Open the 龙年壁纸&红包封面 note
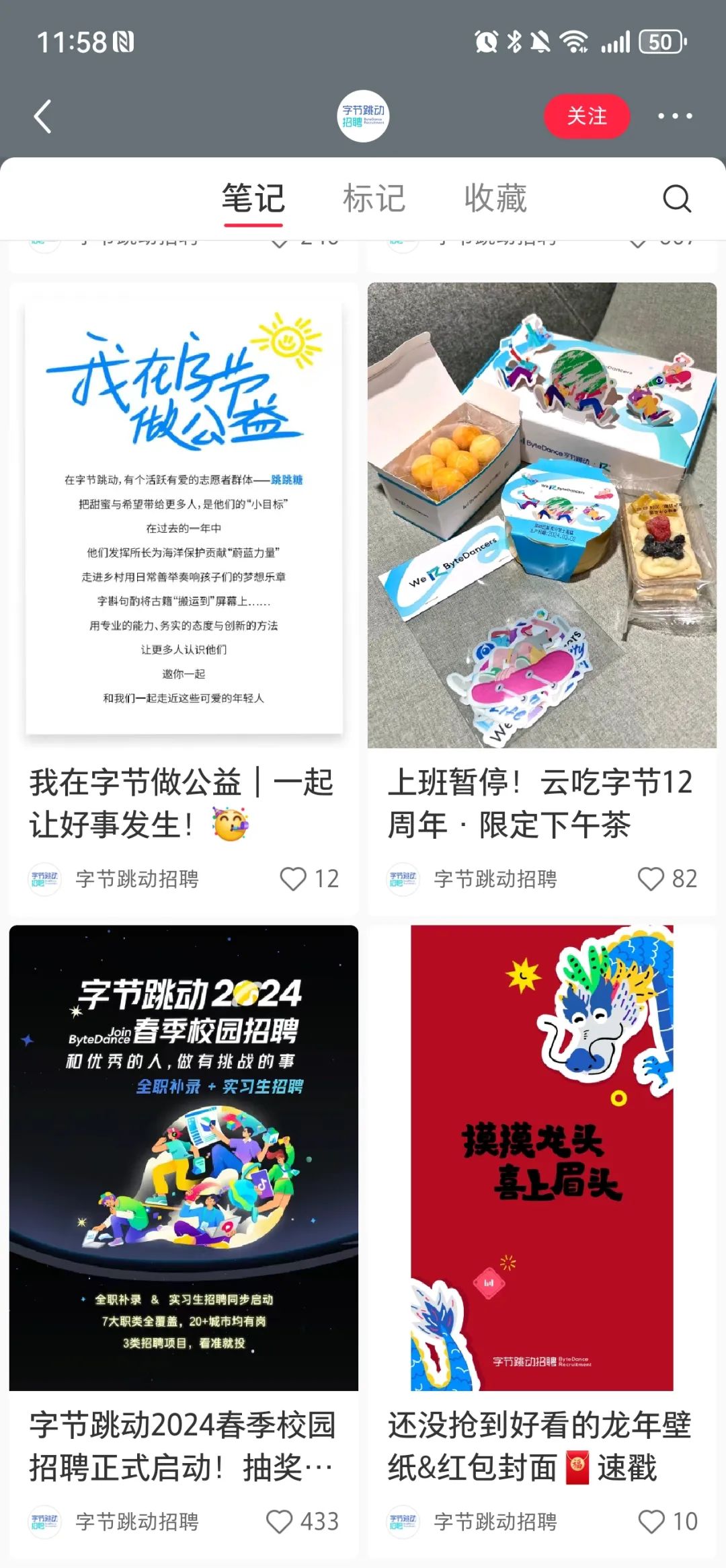The height and width of the screenshot is (1568, 726). 542,1157
